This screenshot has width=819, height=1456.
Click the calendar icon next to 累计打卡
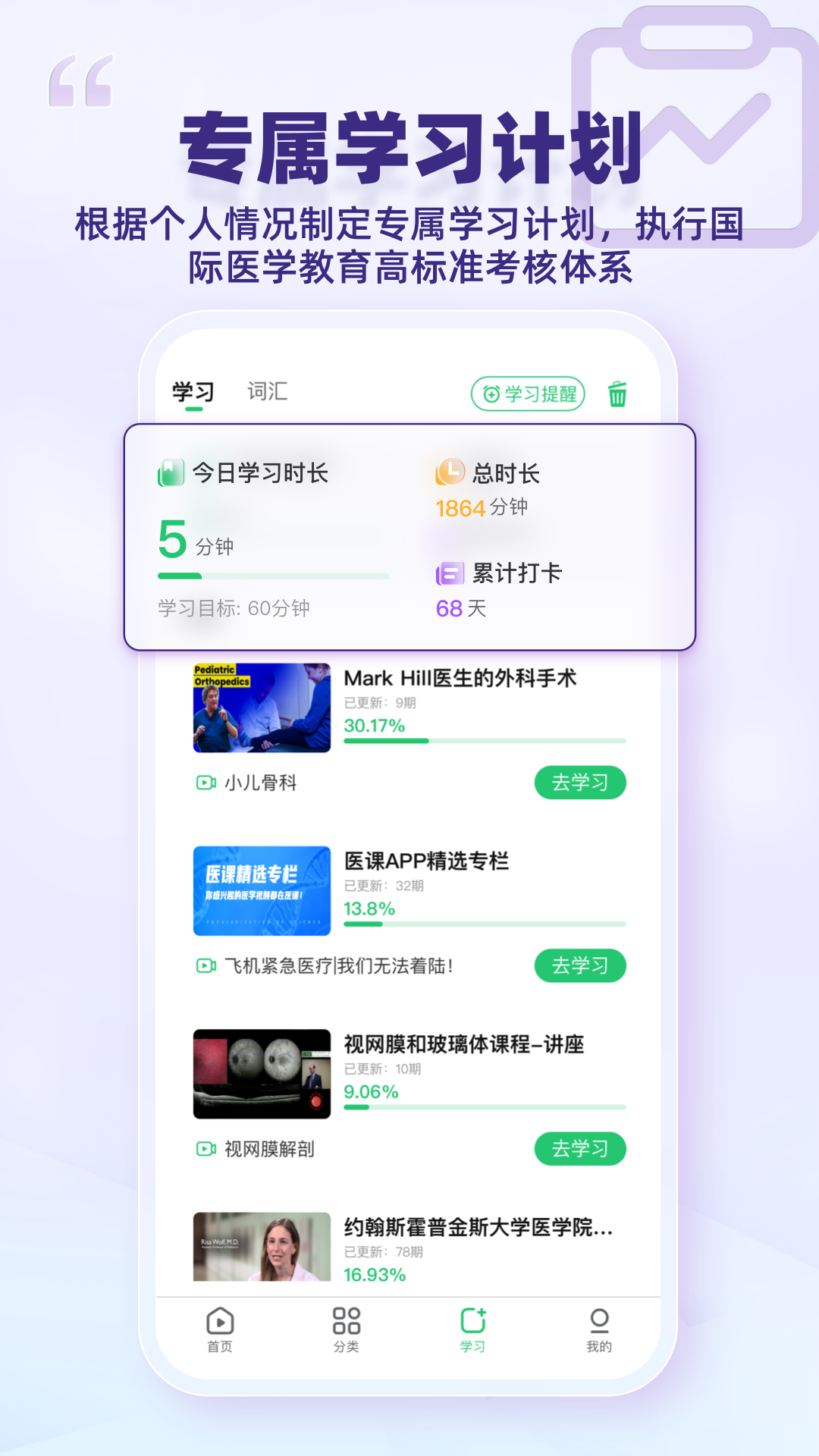pos(447,574)
